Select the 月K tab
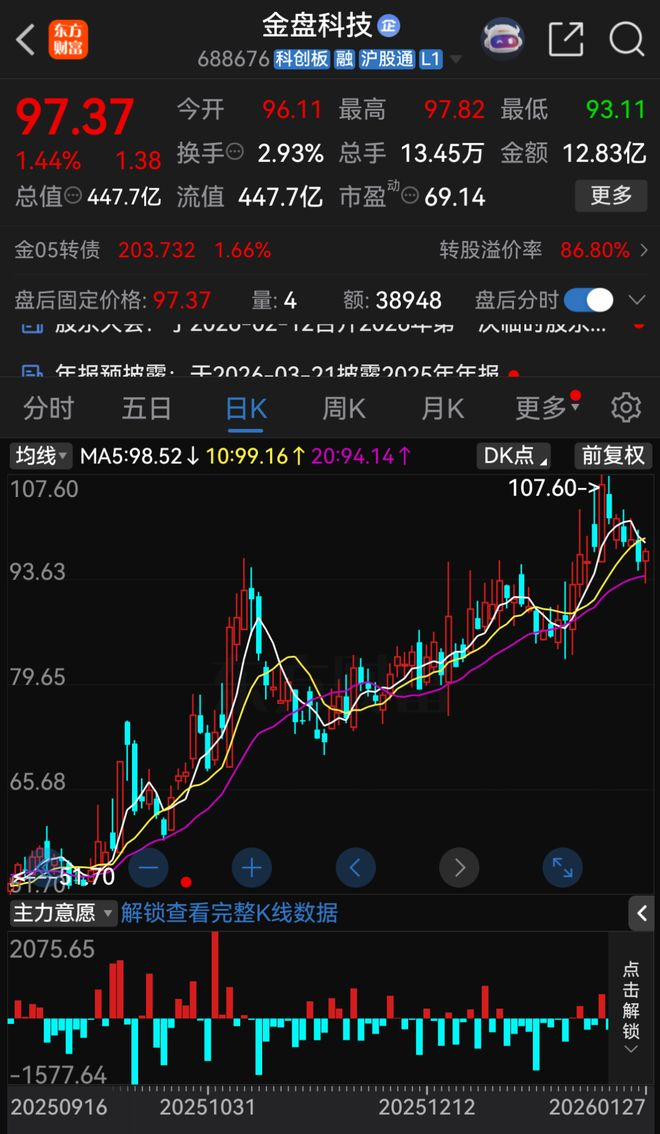Screen dimensions: 660x1134 [x=442, y=408]
